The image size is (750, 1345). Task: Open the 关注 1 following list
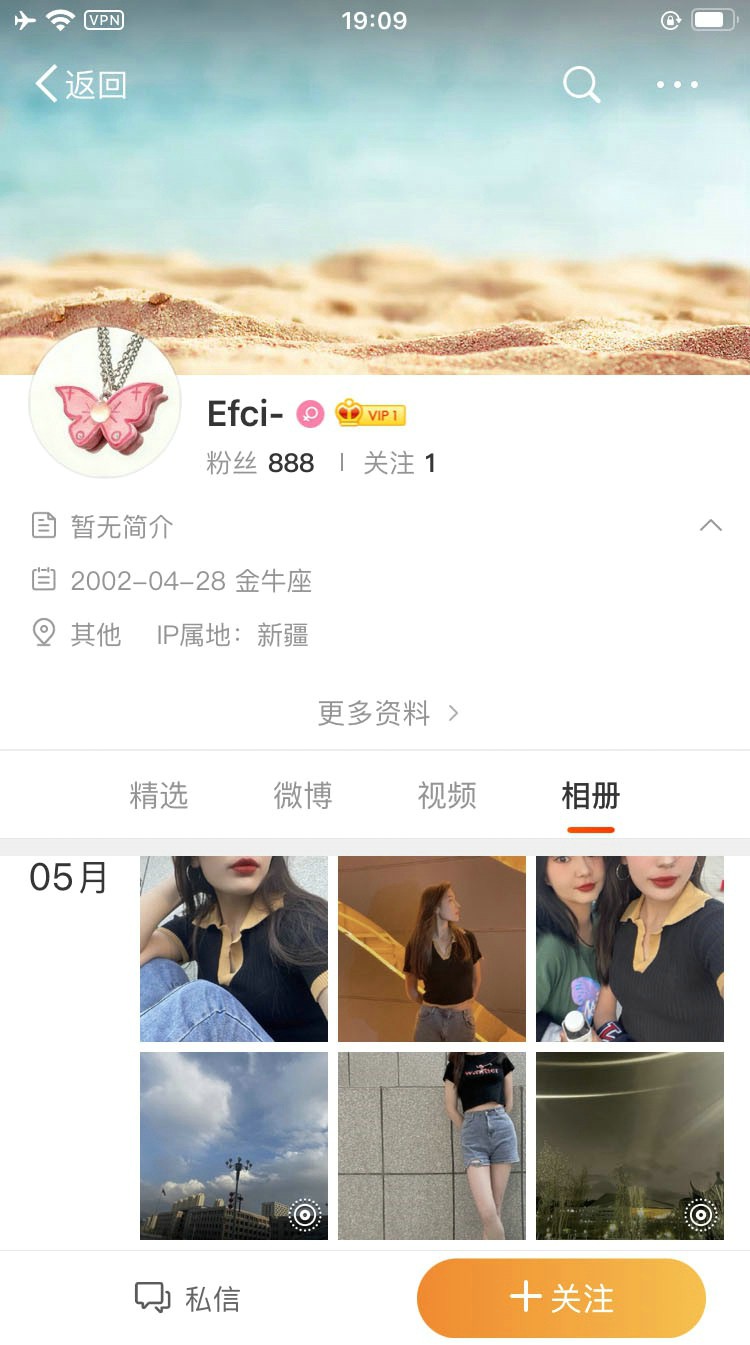point(399,463)
